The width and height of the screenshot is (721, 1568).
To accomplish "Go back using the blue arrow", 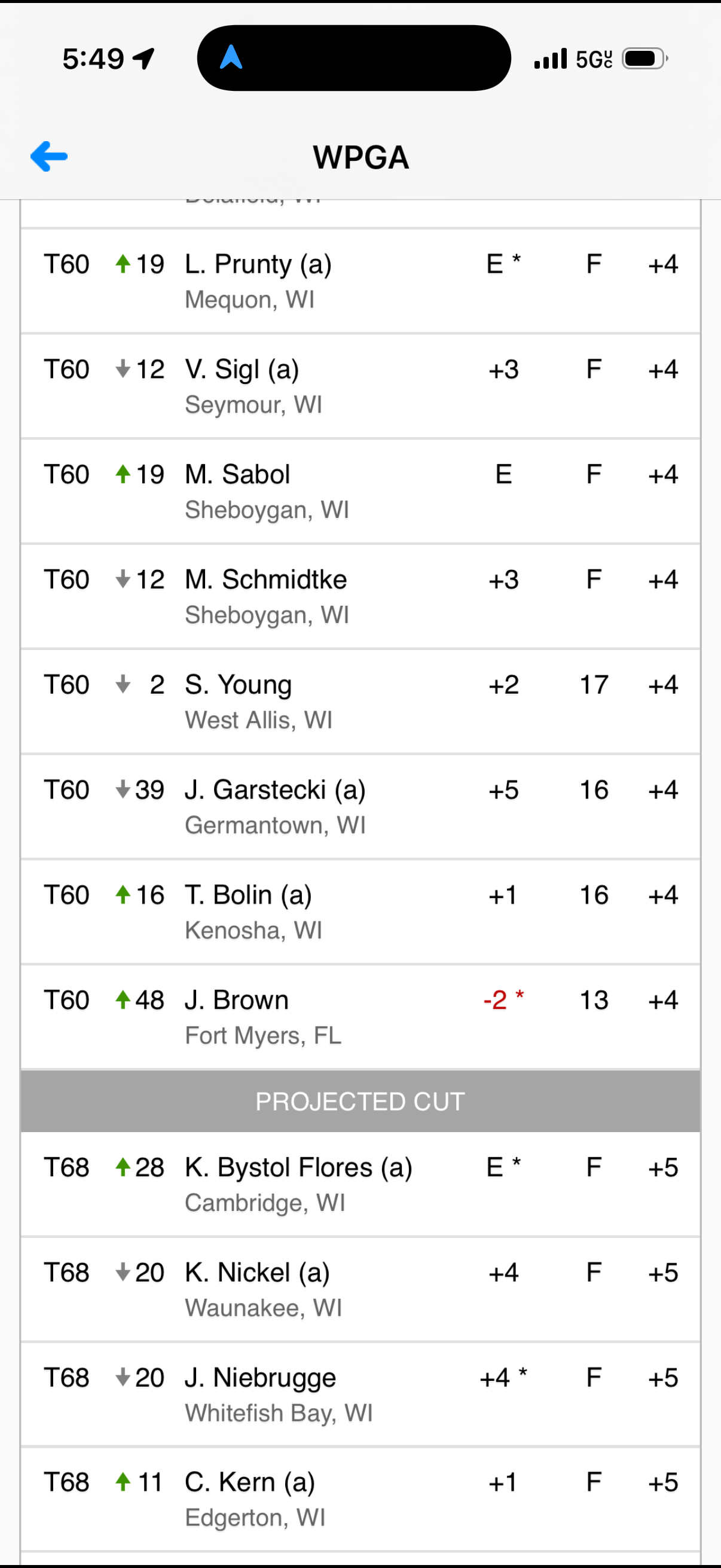I will [49, 157].
